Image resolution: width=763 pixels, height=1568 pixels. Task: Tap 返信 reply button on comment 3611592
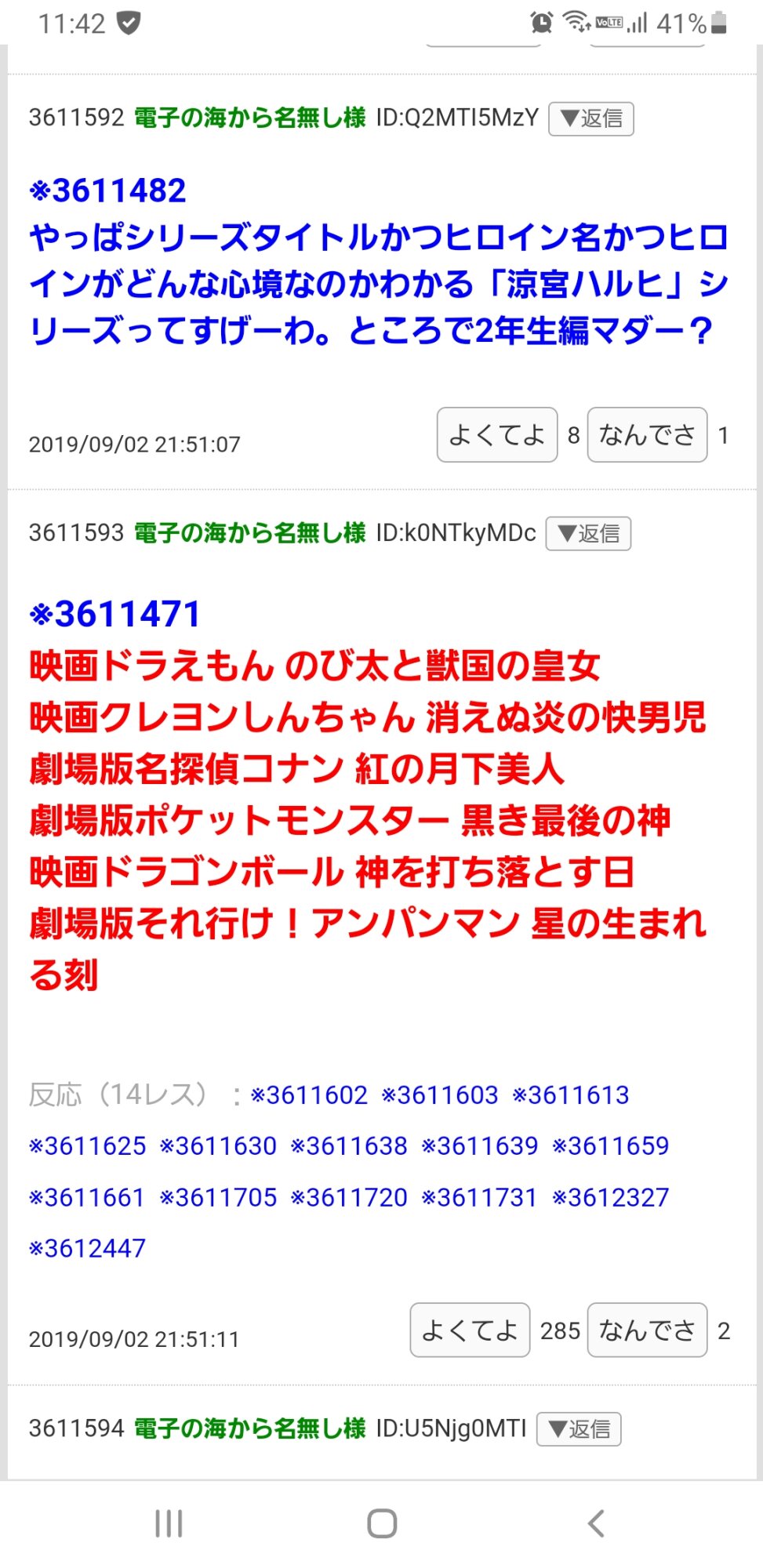coord(590,119)
